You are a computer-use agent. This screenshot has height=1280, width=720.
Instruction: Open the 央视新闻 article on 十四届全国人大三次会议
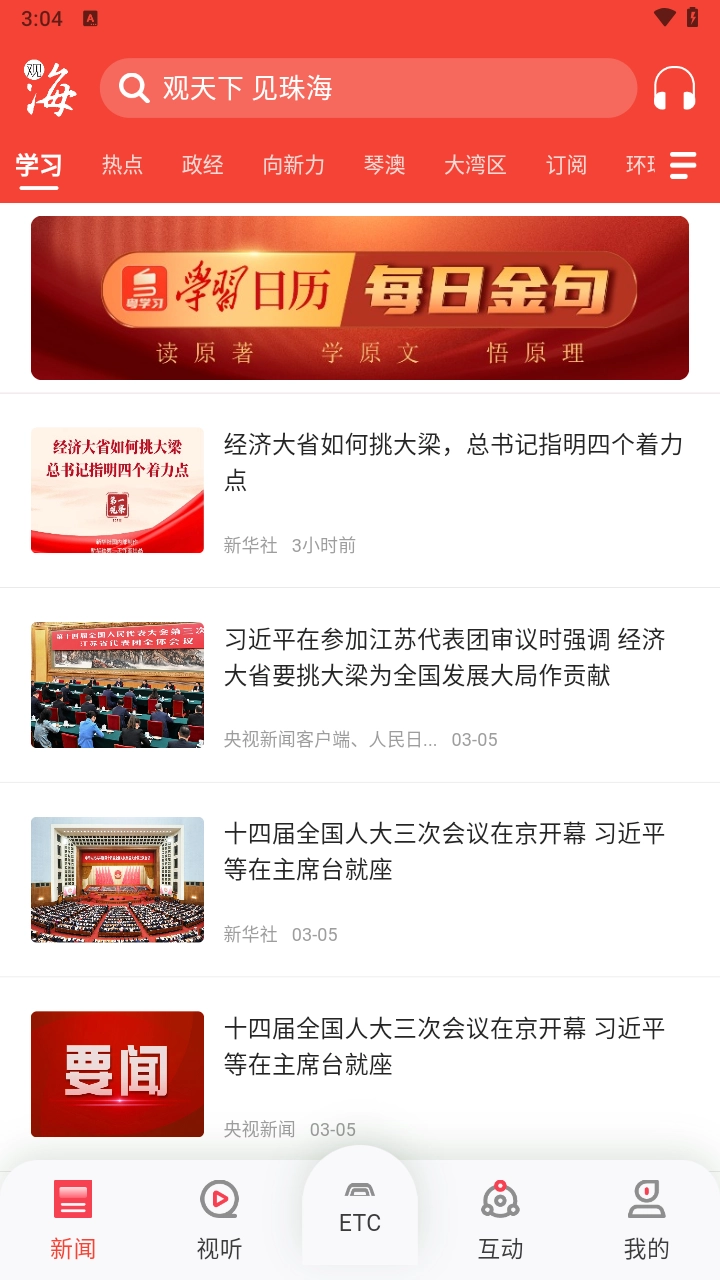pyautogui.click(x=445, y=1046)
